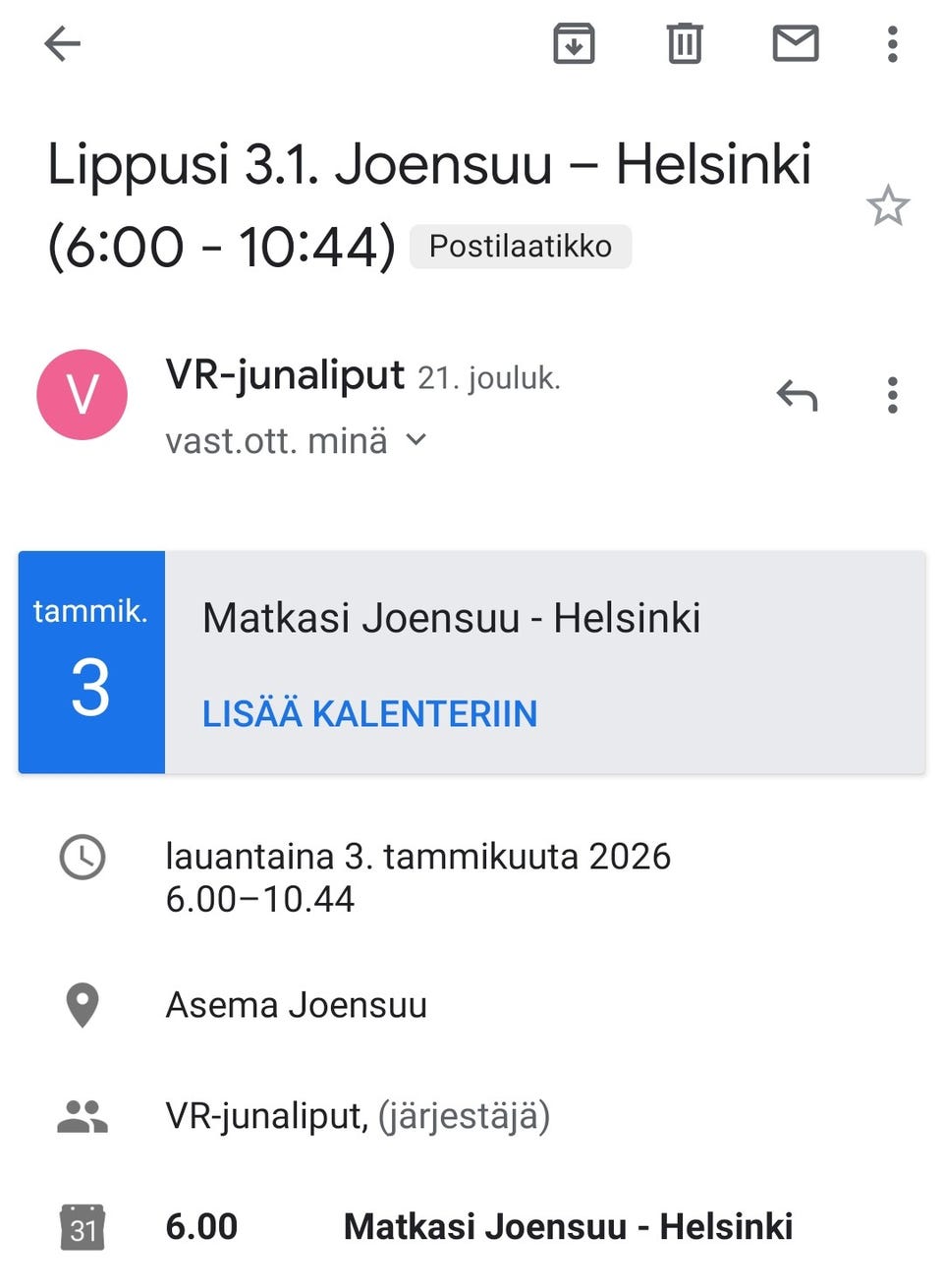Open the top-right overflow menu

coord(892,43)
